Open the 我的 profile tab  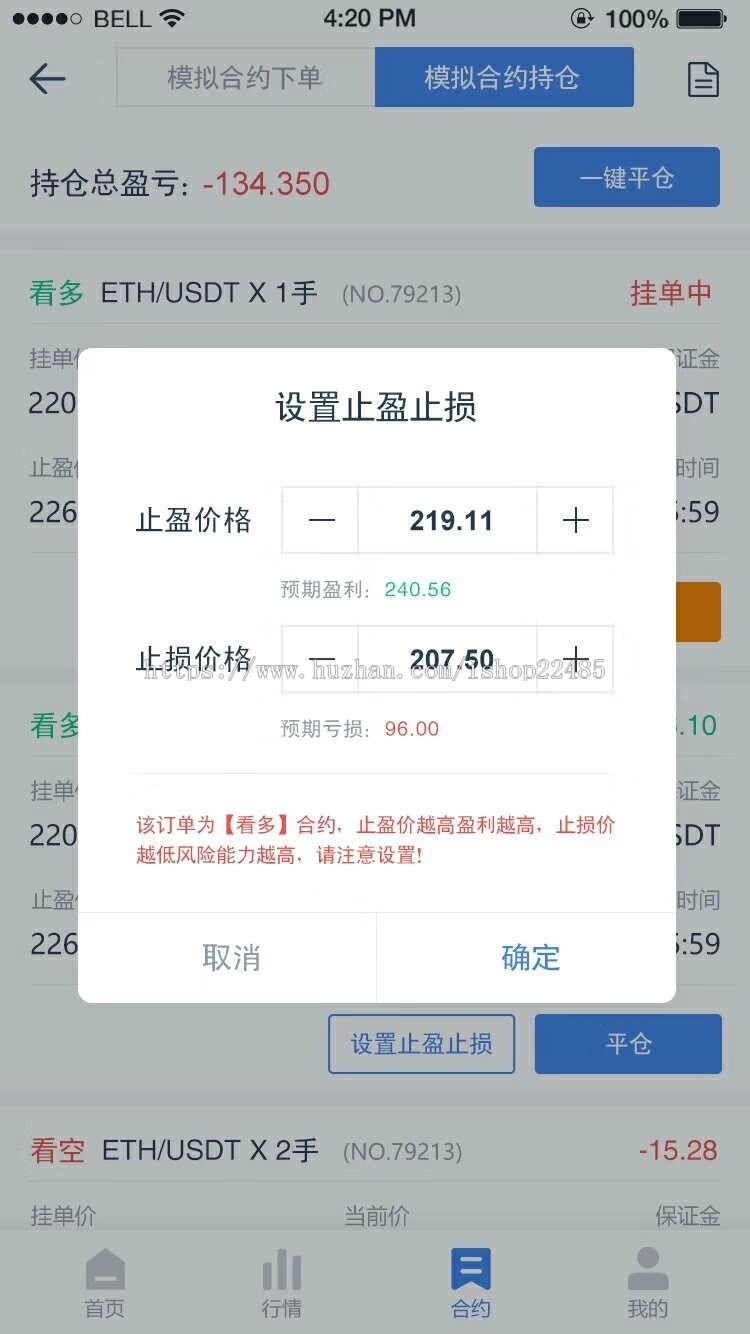pos(647,1282)
